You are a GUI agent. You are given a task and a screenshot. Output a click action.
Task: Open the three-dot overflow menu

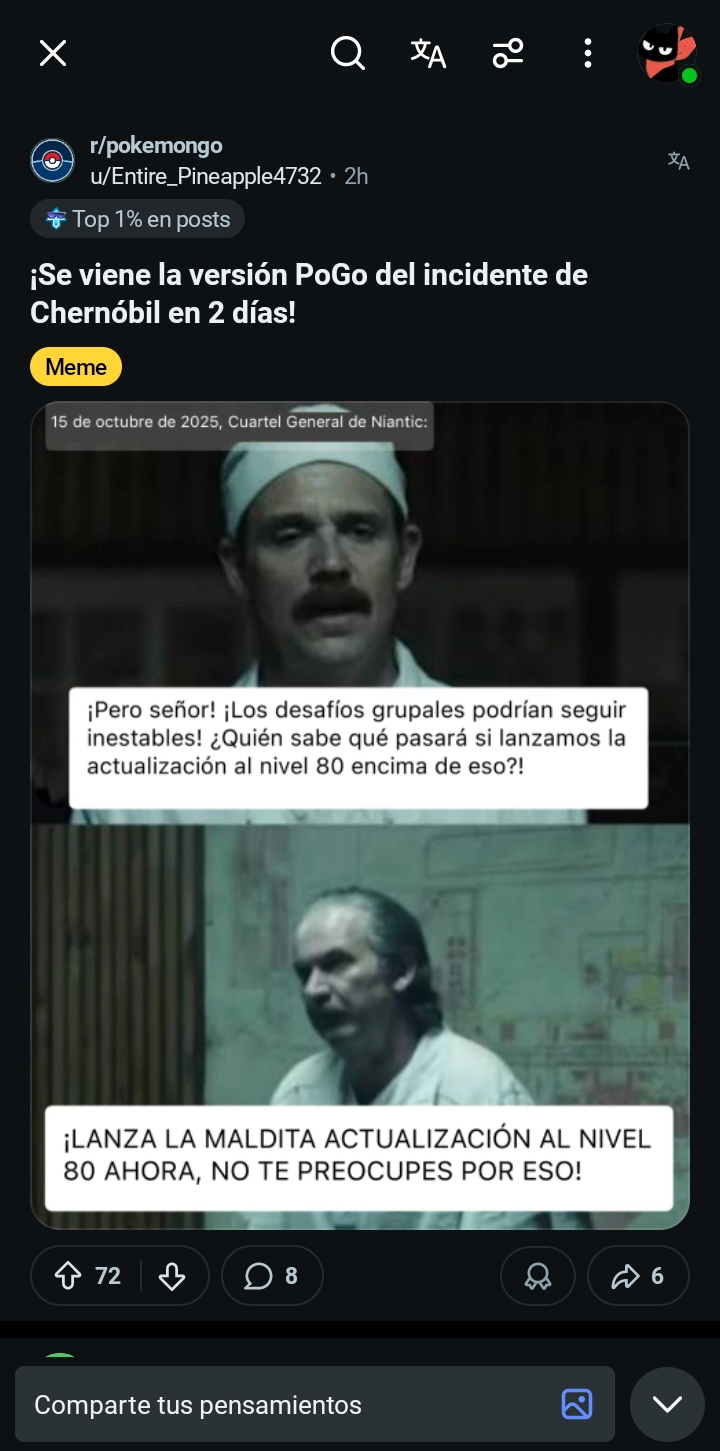point(588,53)
